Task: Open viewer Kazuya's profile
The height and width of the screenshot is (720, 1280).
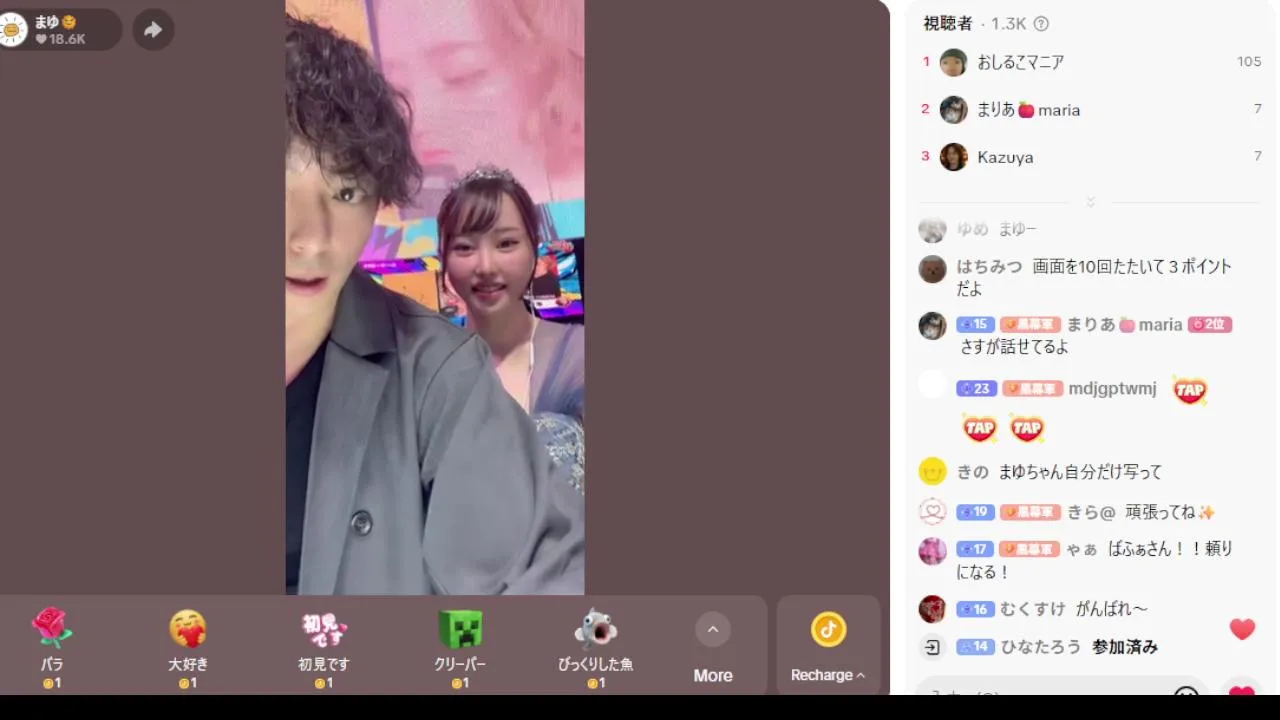Action: coord(1005,157)
